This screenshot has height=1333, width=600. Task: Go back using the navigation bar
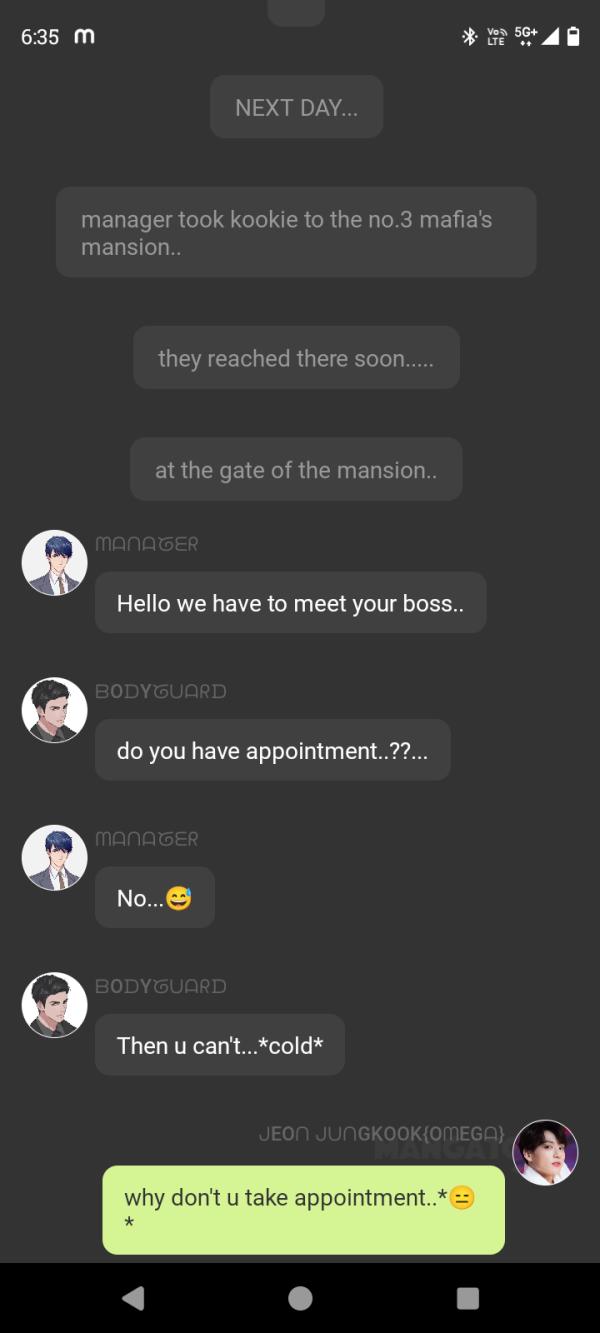point(133,1297)
